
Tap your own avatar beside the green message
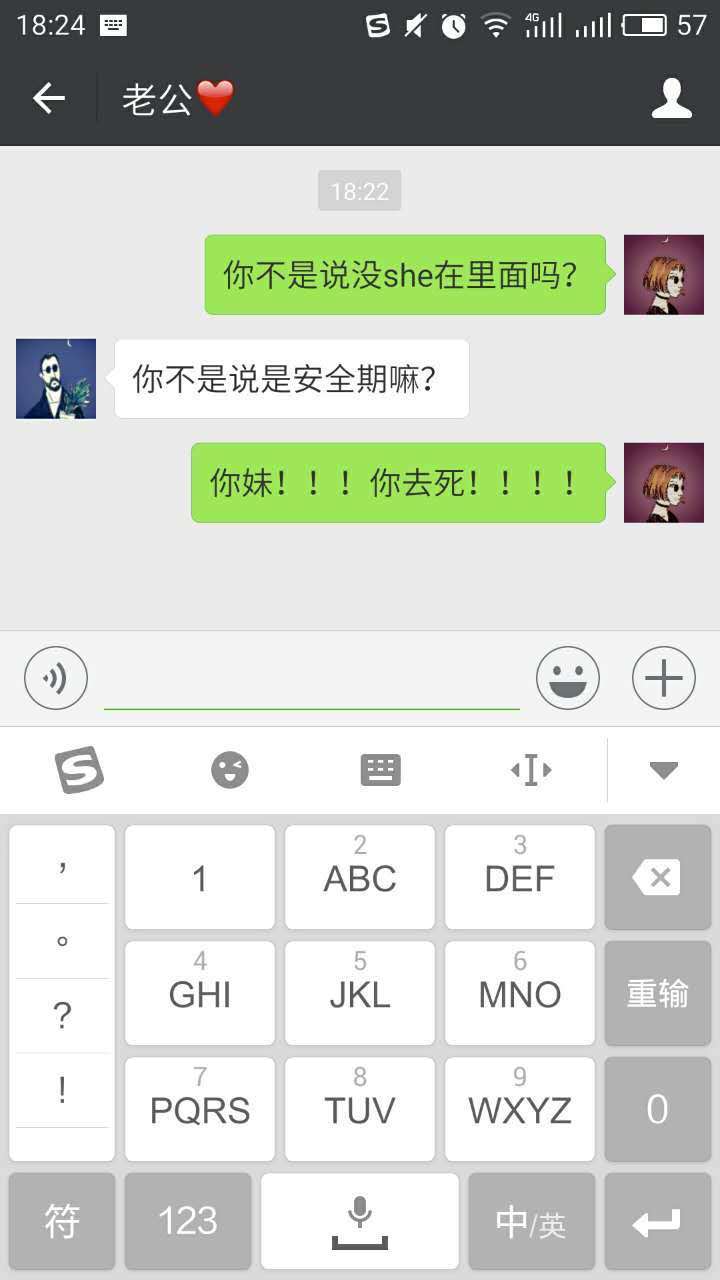(x=663, y=274)
